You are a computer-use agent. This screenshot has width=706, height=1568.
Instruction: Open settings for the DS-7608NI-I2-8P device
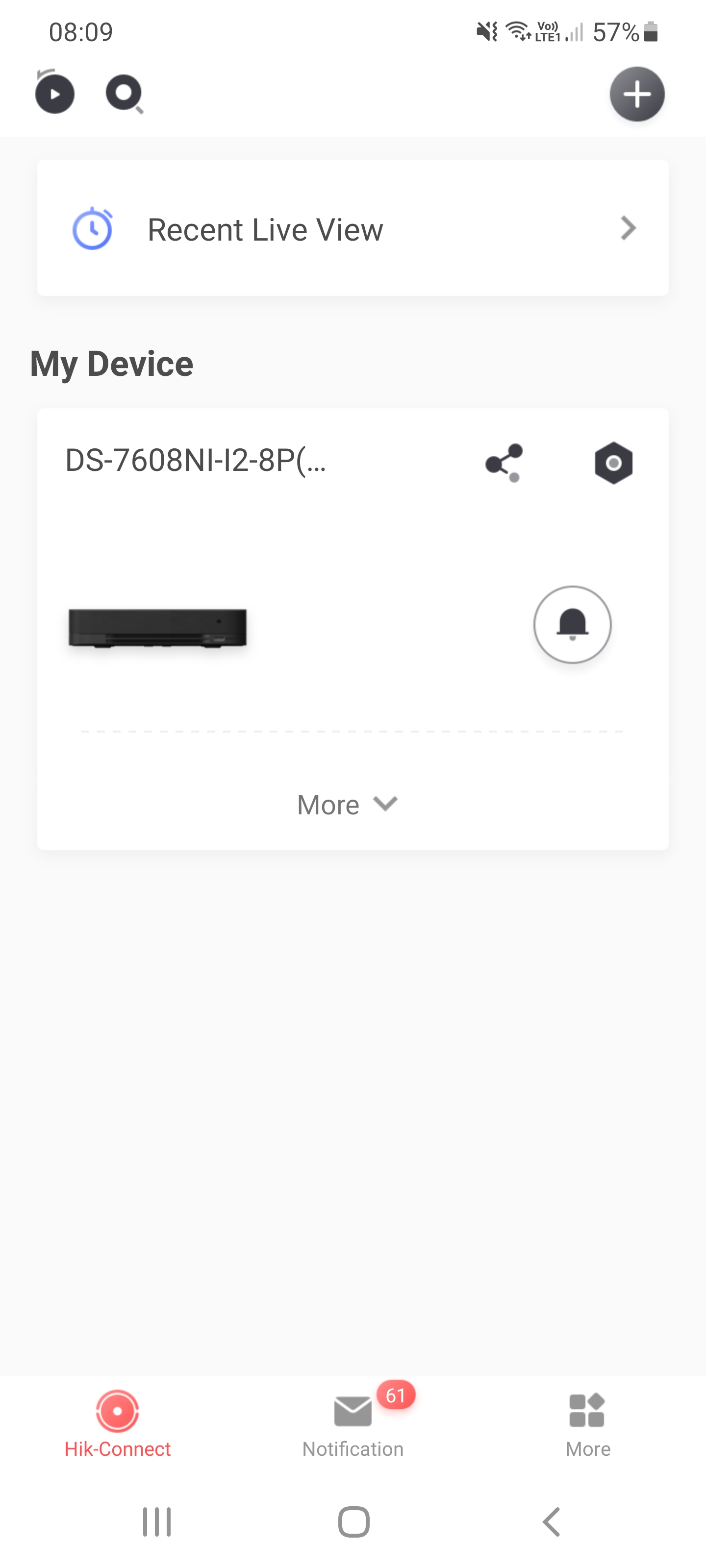[613, 463]
